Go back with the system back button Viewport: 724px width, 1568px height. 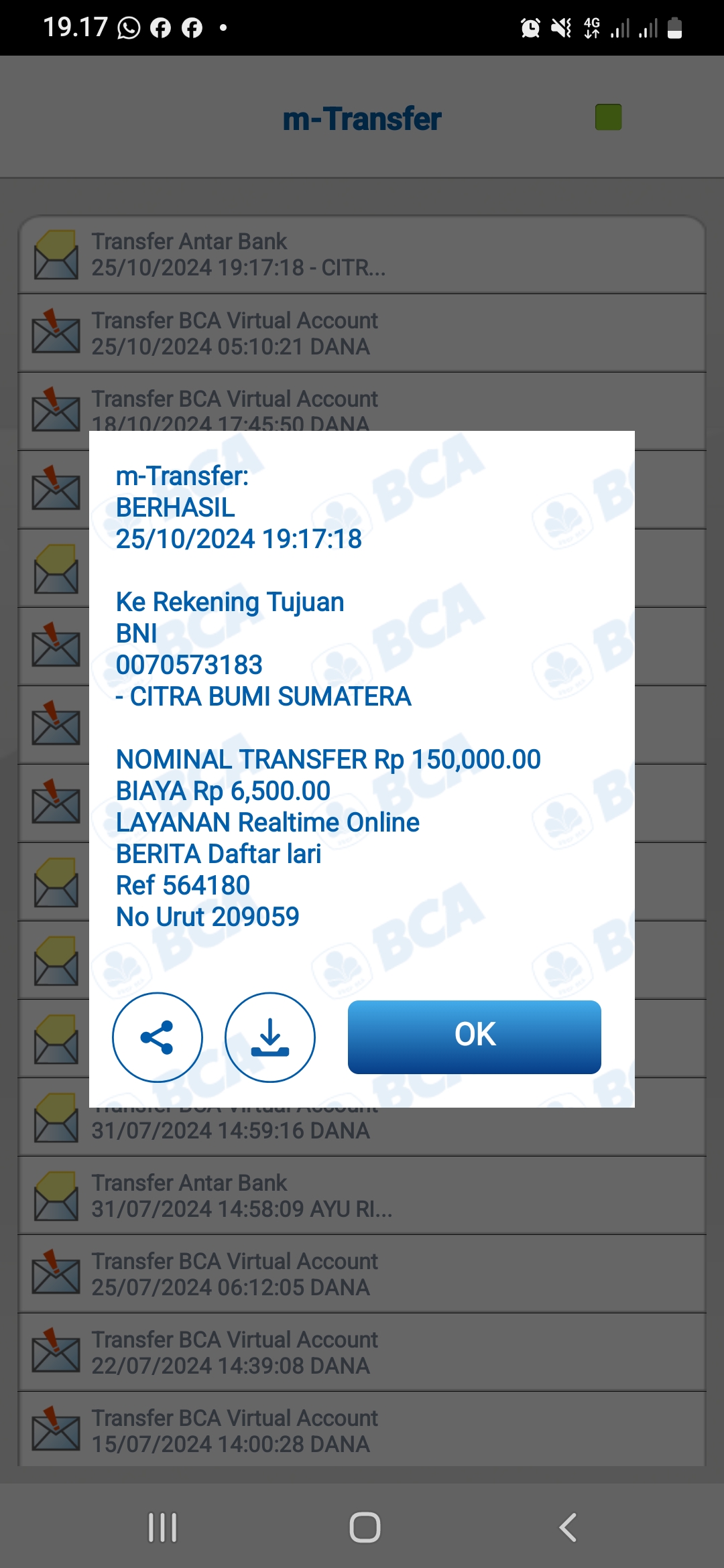pos(568,1528)
